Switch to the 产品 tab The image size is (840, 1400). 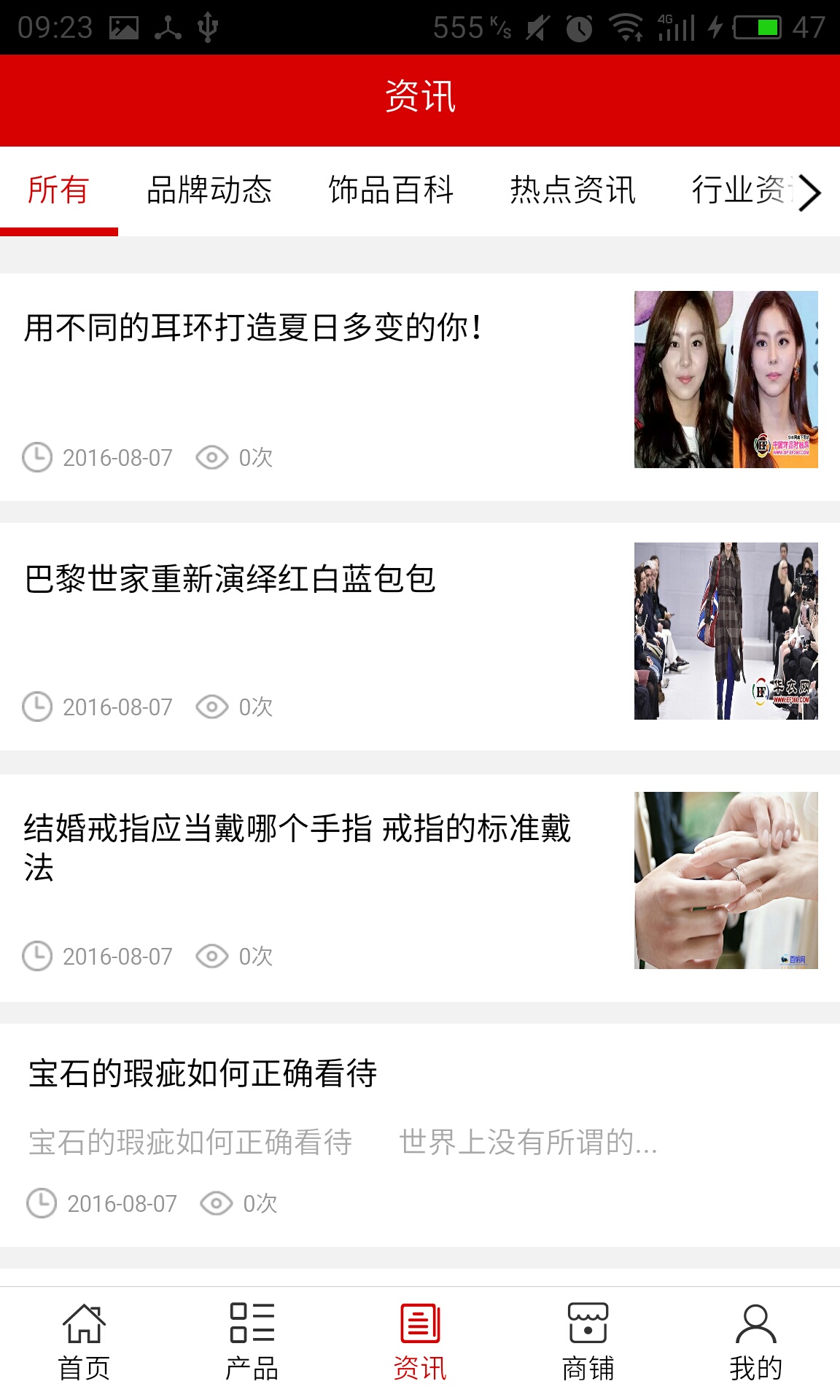(252, 1342)
